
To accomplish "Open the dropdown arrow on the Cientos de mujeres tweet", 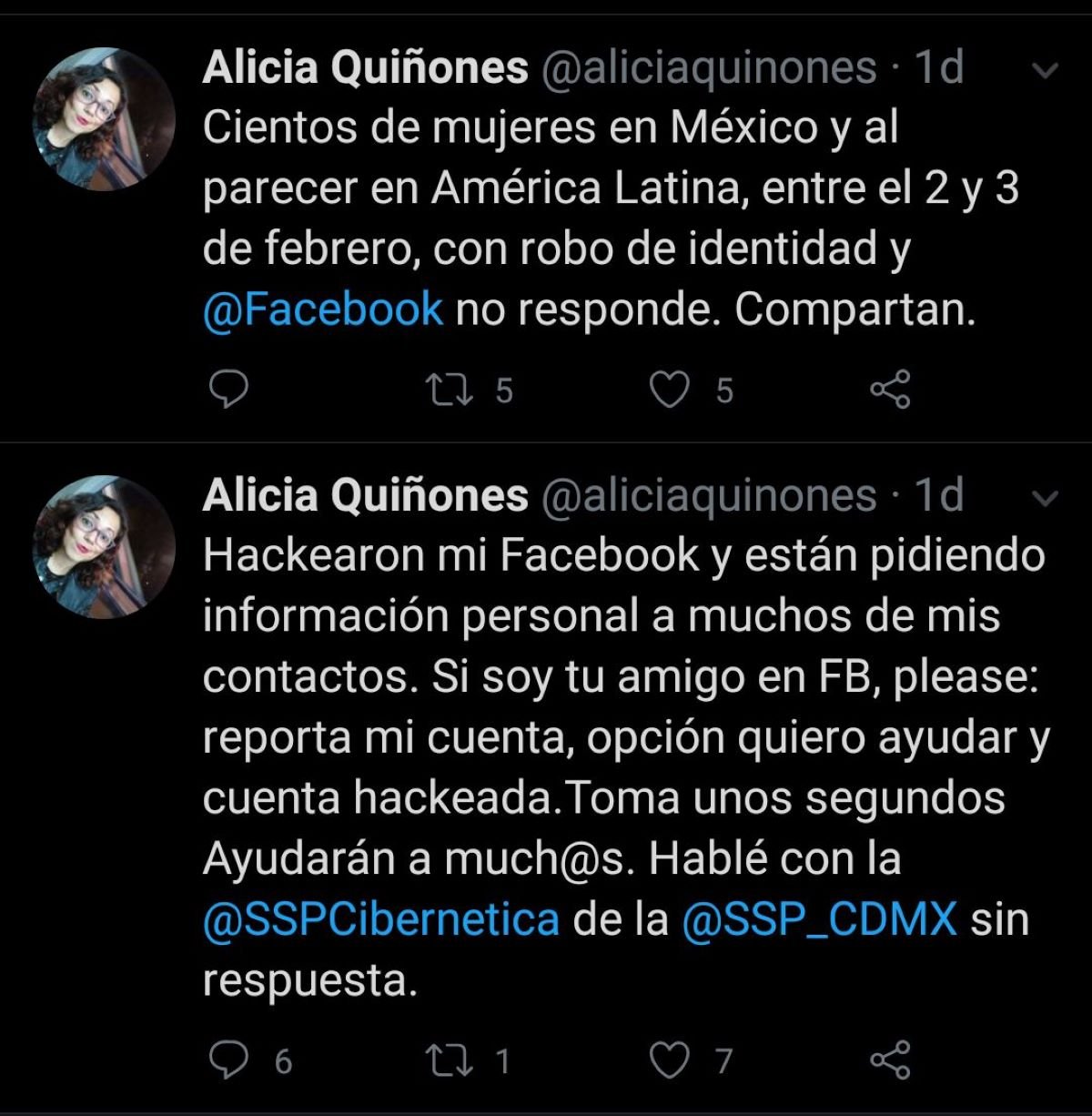I will click(1046, 71).
